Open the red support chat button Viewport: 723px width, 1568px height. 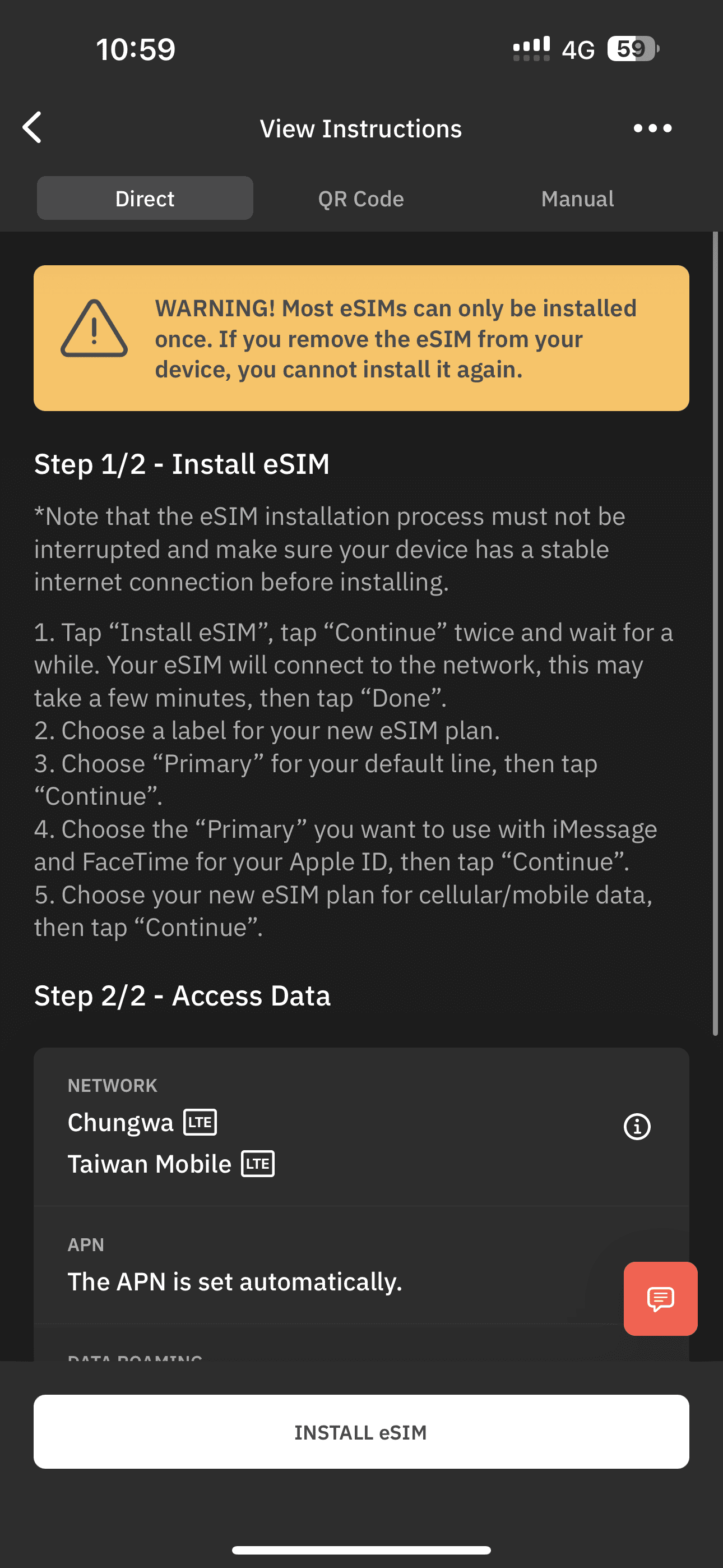pyautogui.click(x=660, y=1298)
